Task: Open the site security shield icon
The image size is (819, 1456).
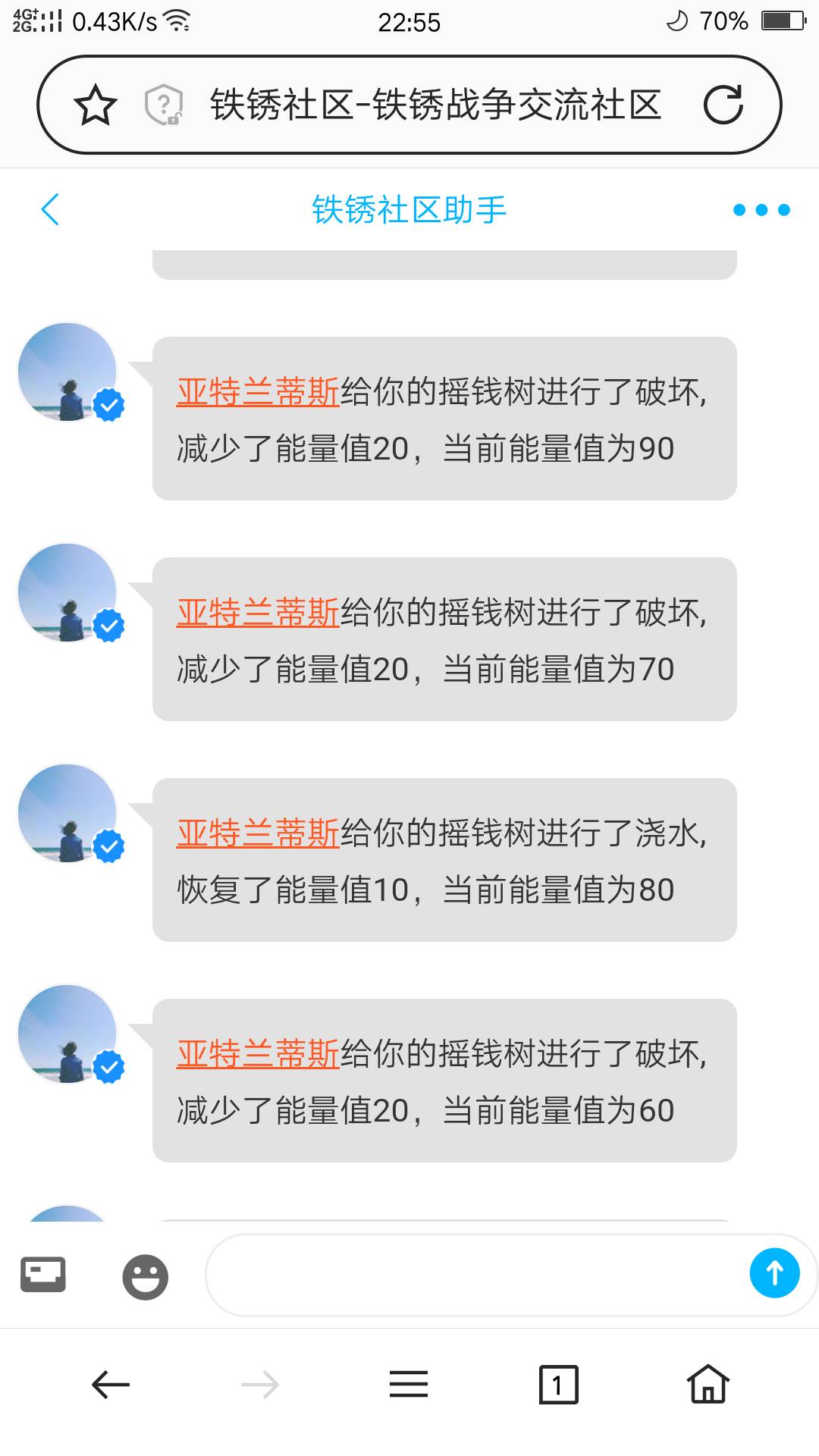Action: pyautogui.click(x=164, y=105)
